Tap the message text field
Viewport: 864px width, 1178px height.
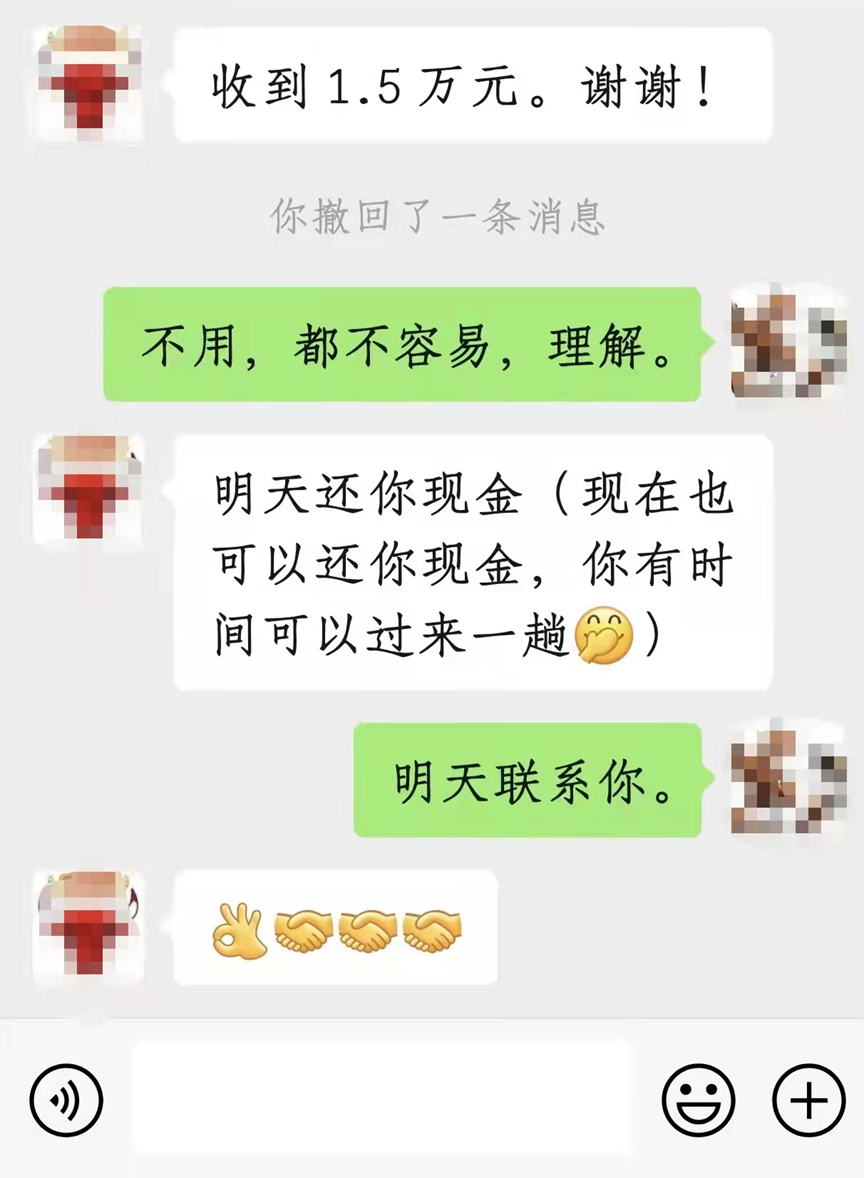pos(382,1099)
